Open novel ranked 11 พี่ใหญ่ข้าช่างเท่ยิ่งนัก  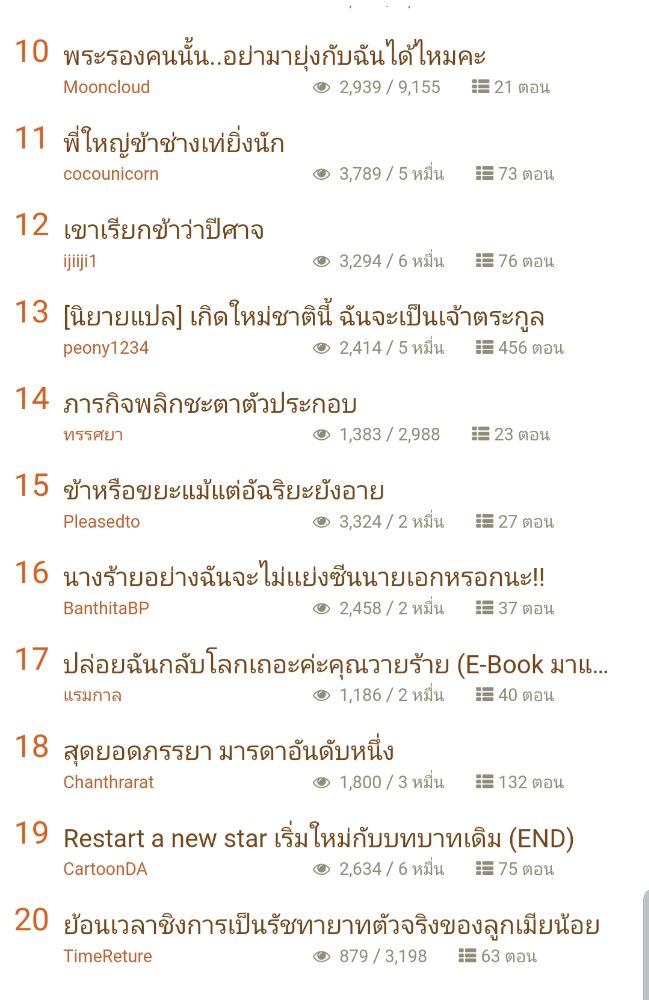pos(174,143)
